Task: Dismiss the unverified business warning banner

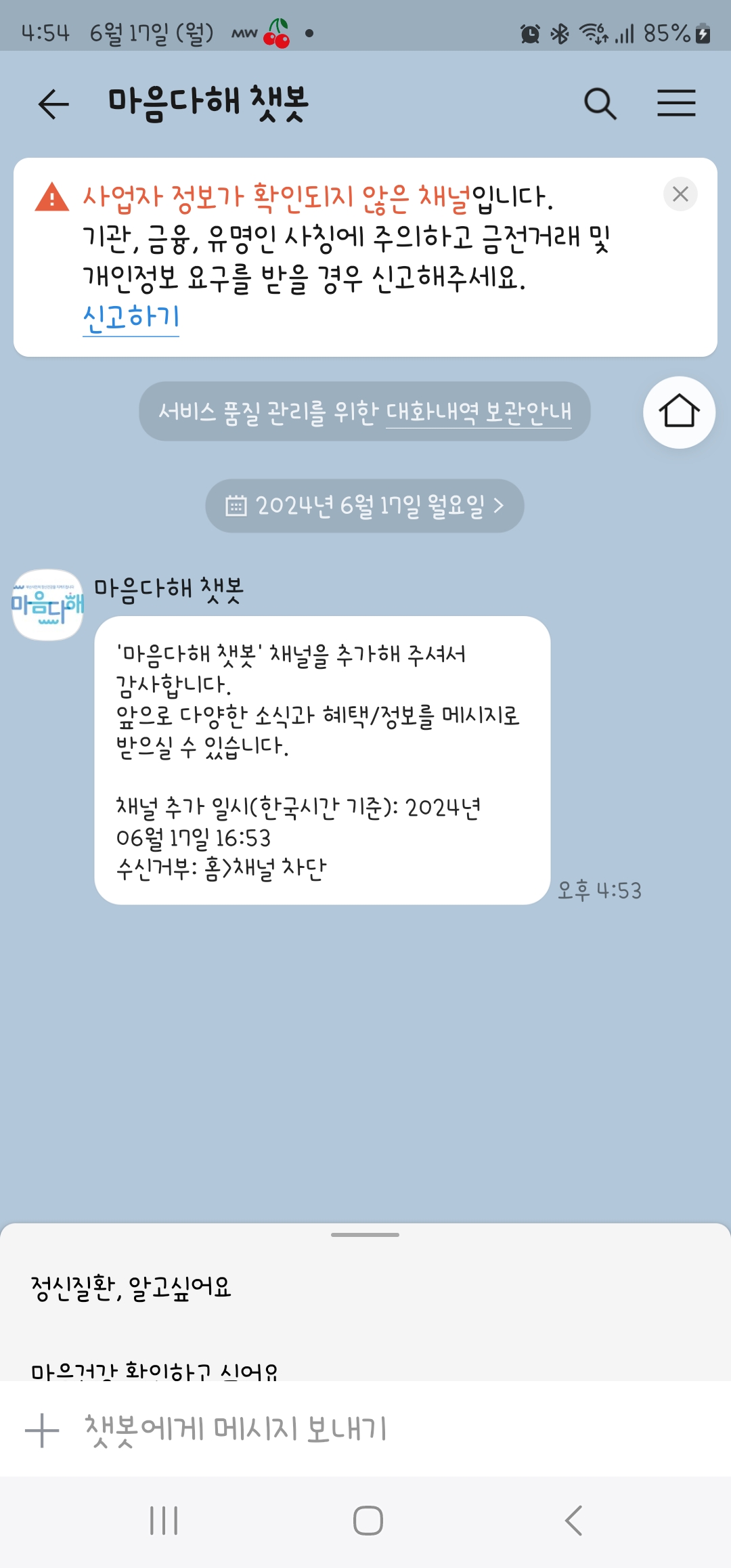Action: pyautogui.click(x=680, y=194)
